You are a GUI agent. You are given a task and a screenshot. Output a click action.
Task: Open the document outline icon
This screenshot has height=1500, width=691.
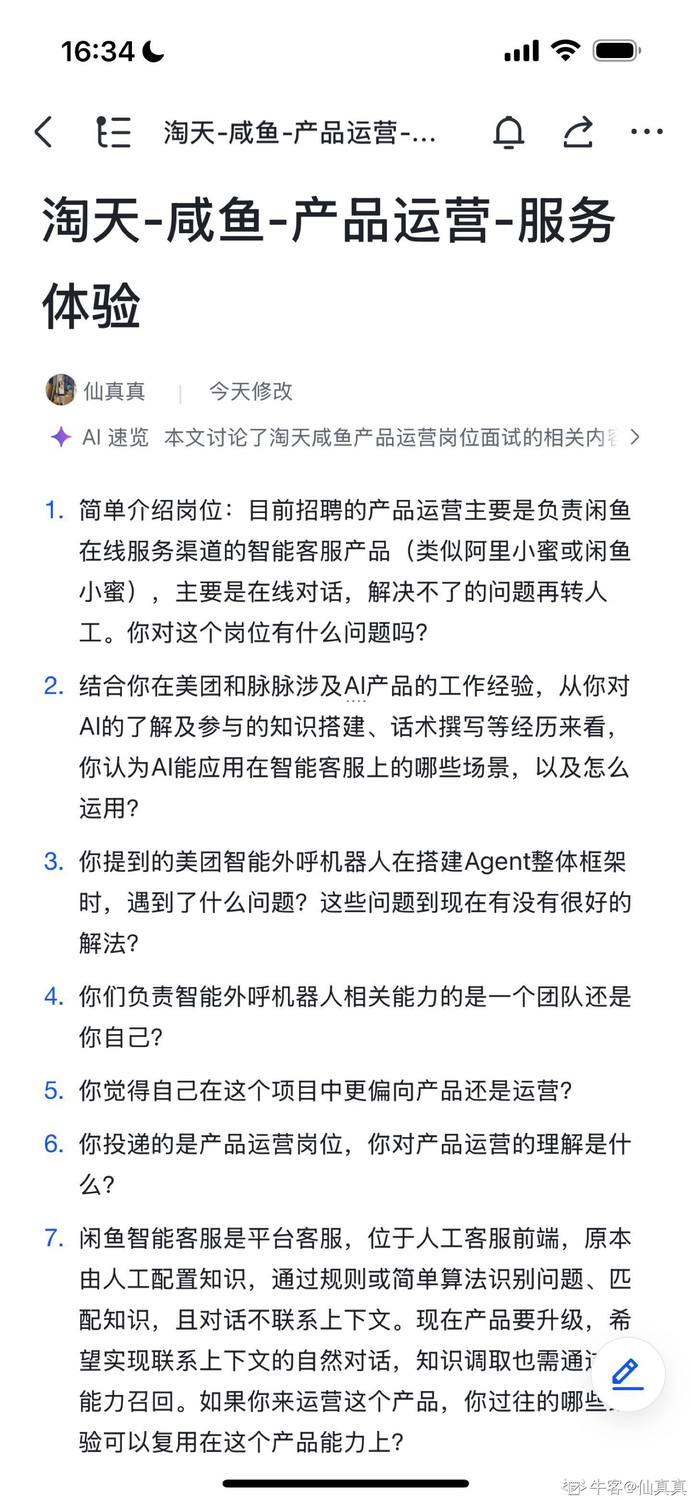coord(113,132)
